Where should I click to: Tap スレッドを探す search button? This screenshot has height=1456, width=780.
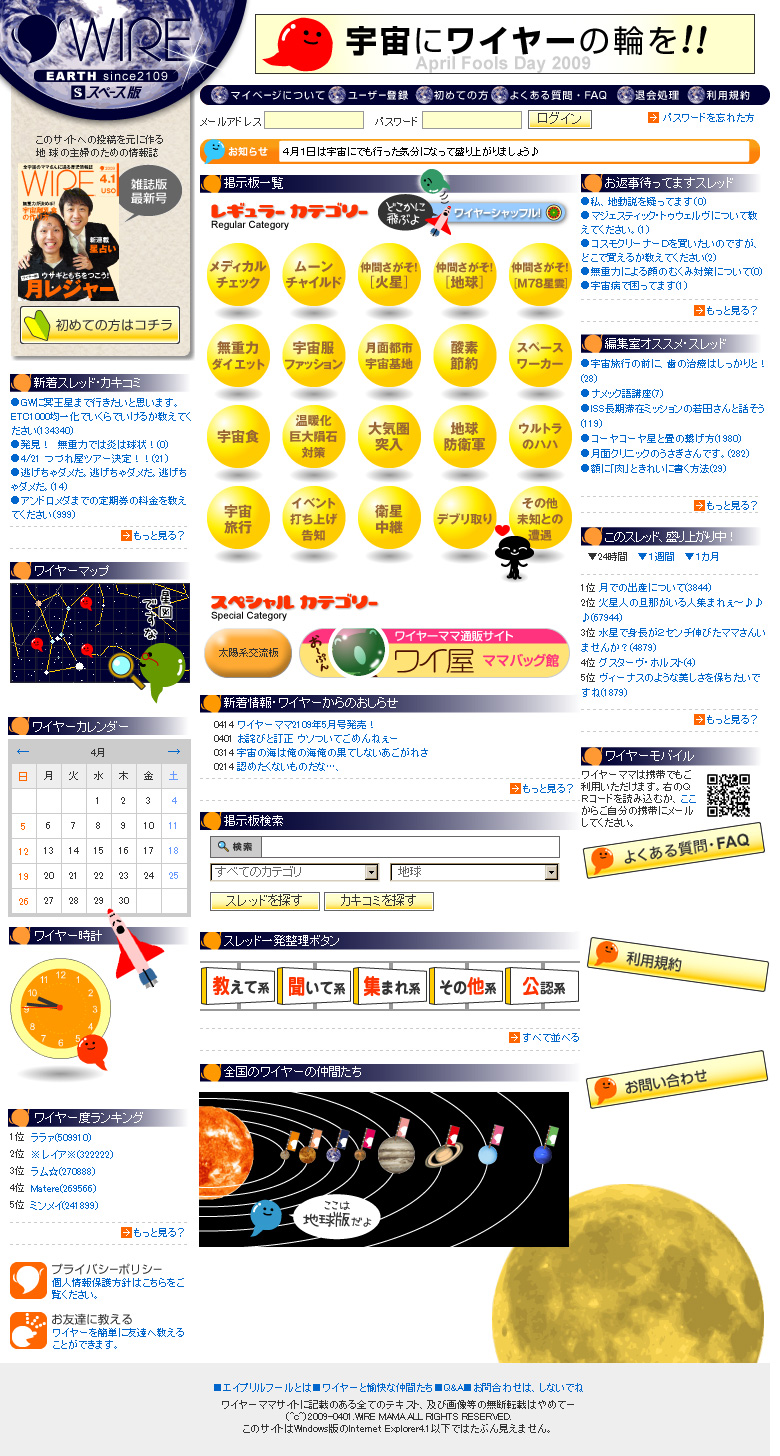pos(264,901)
